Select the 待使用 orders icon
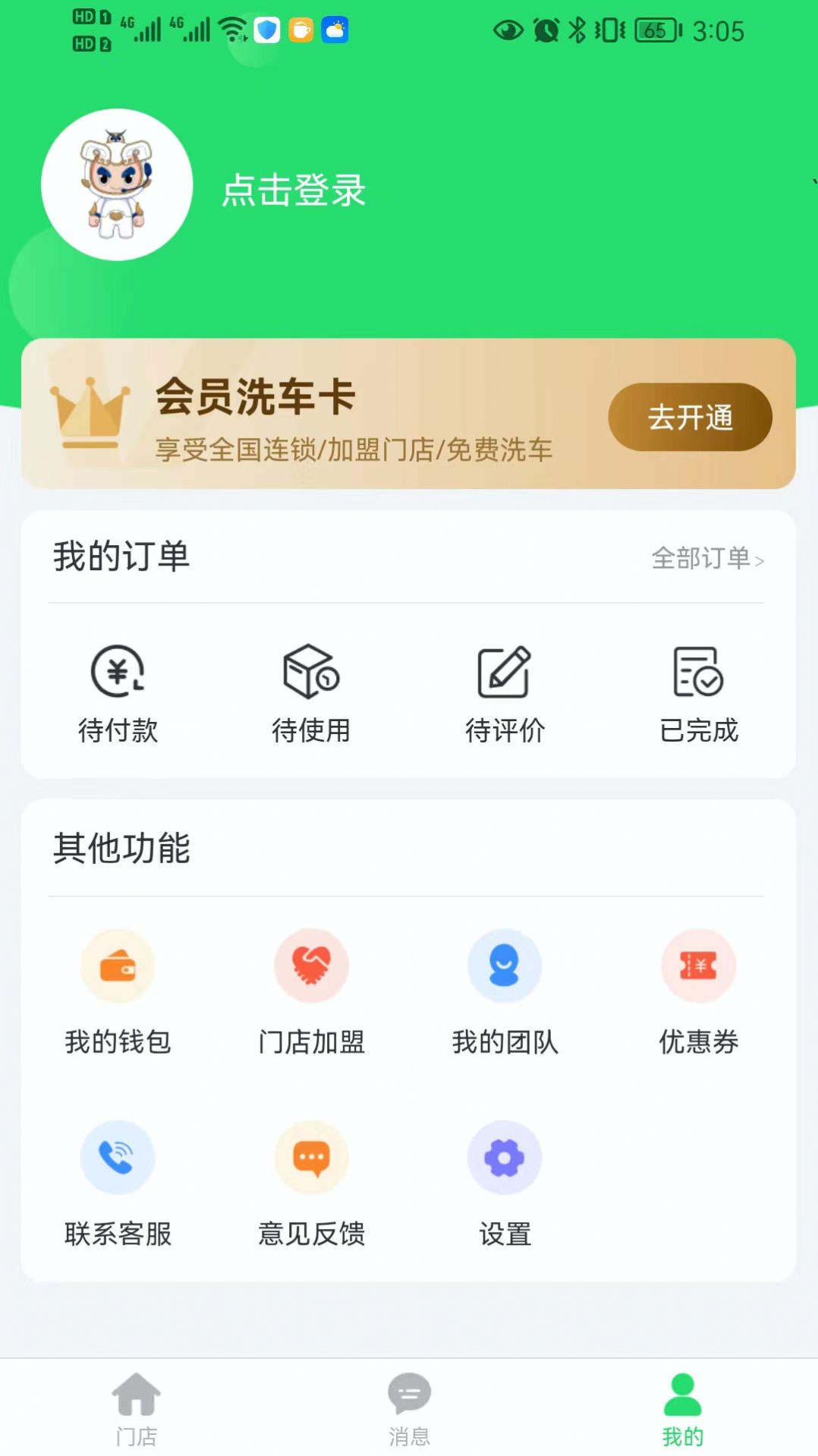 (x=311, y=673)
